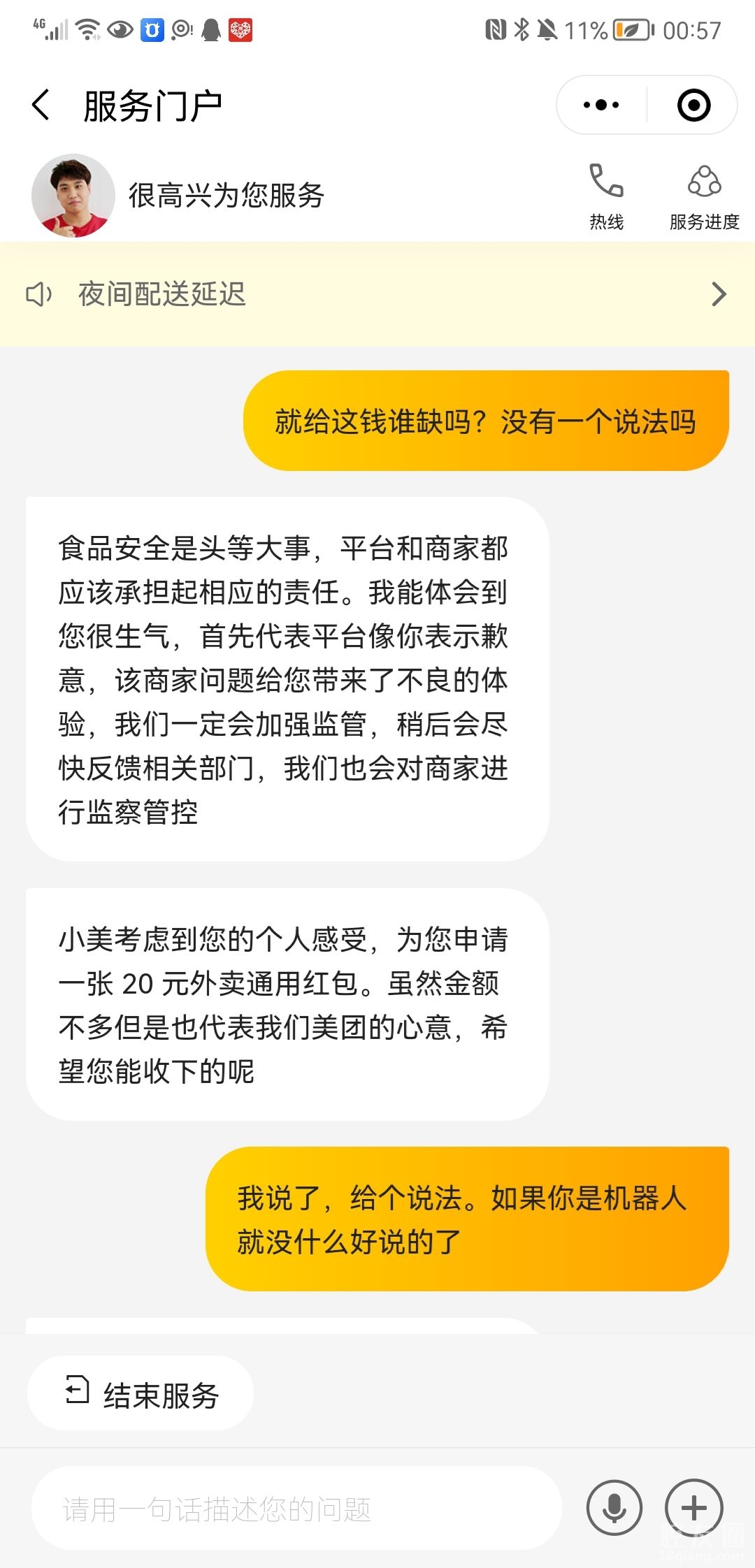Viewport: 755px width, 1568px height.
Task: Focus the 请用一句话描述您的问题 input field
Action: tap(296, 1509)
